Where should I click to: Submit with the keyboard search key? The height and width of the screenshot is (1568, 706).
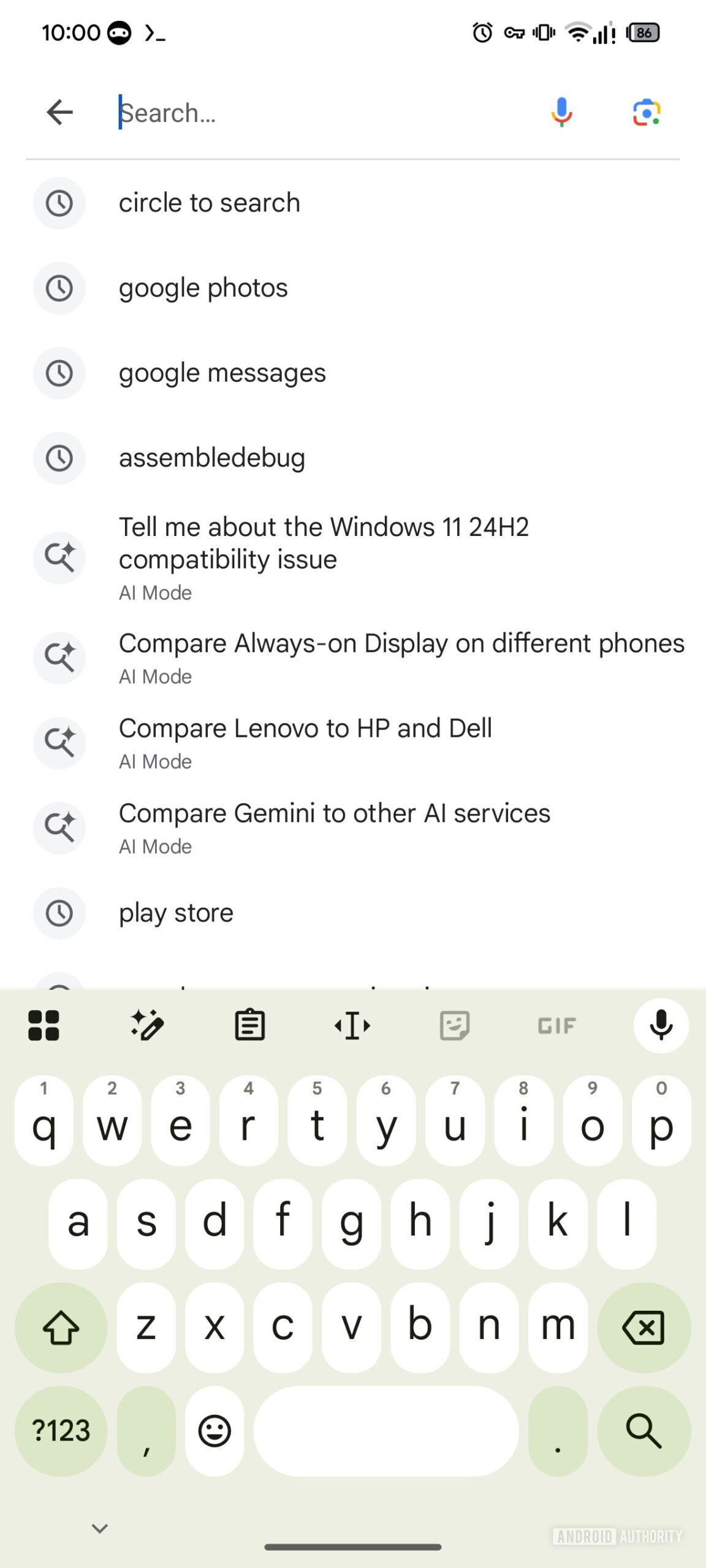(643, 1431)
